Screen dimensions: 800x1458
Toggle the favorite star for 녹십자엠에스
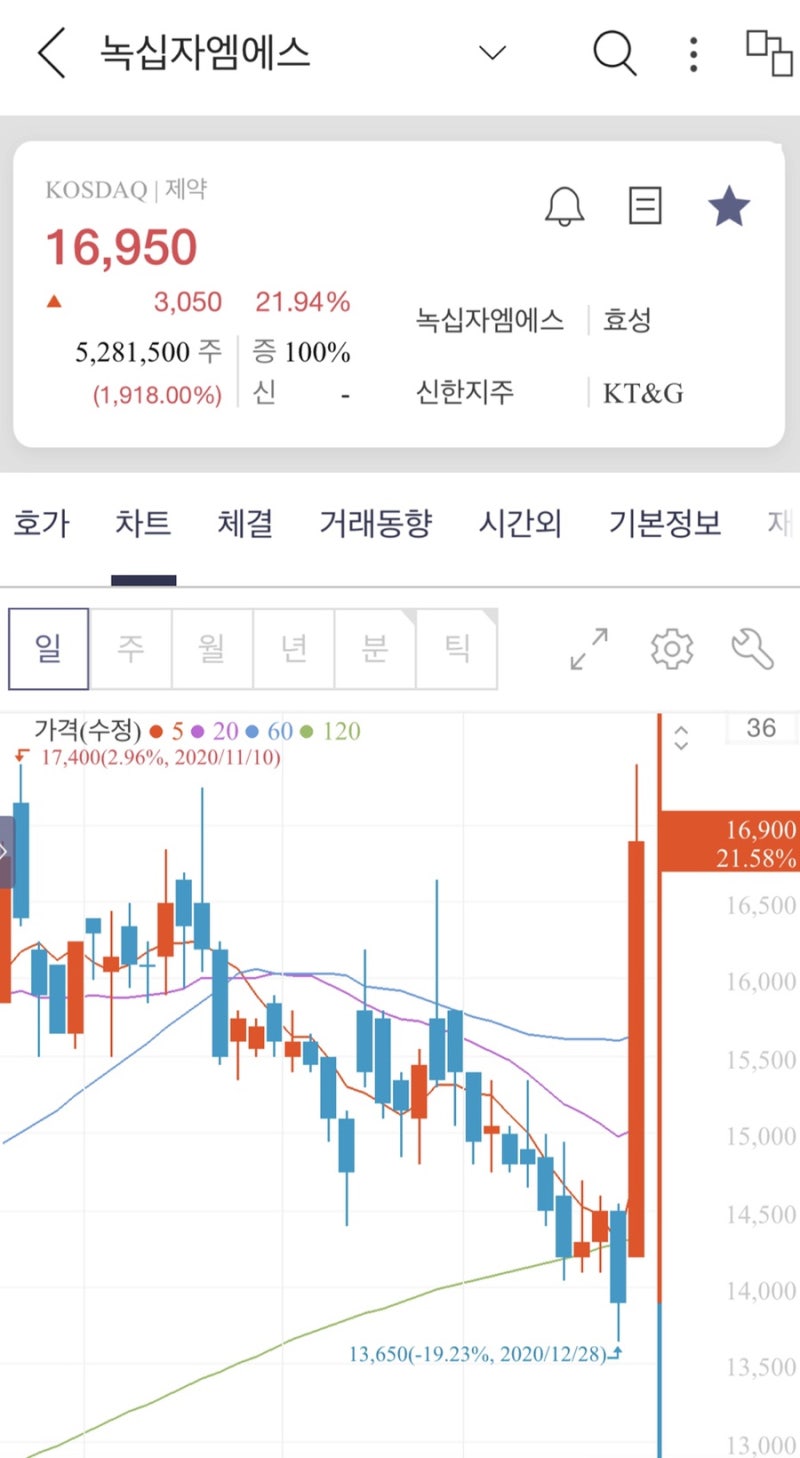point(729,206)
